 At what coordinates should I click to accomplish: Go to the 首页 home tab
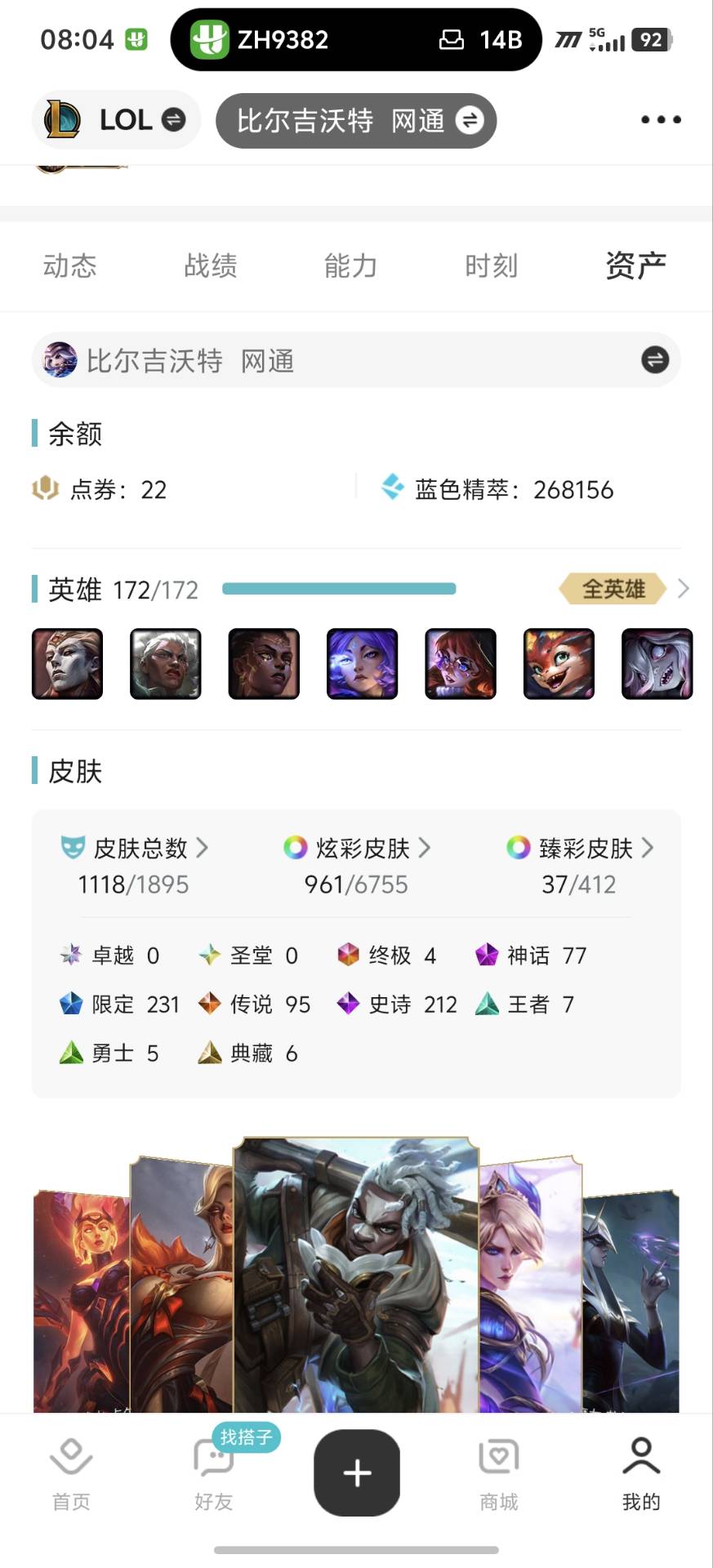[71, 1473]
